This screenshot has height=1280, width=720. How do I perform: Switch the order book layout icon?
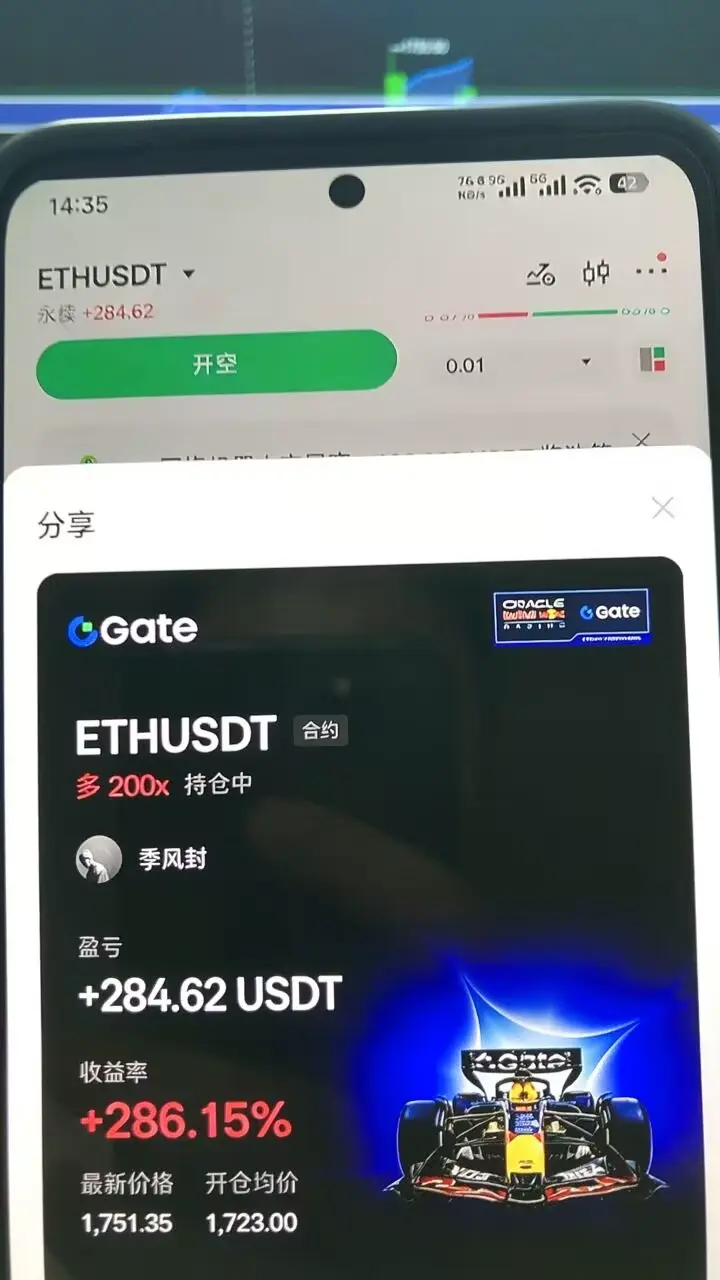pos(653,360)
